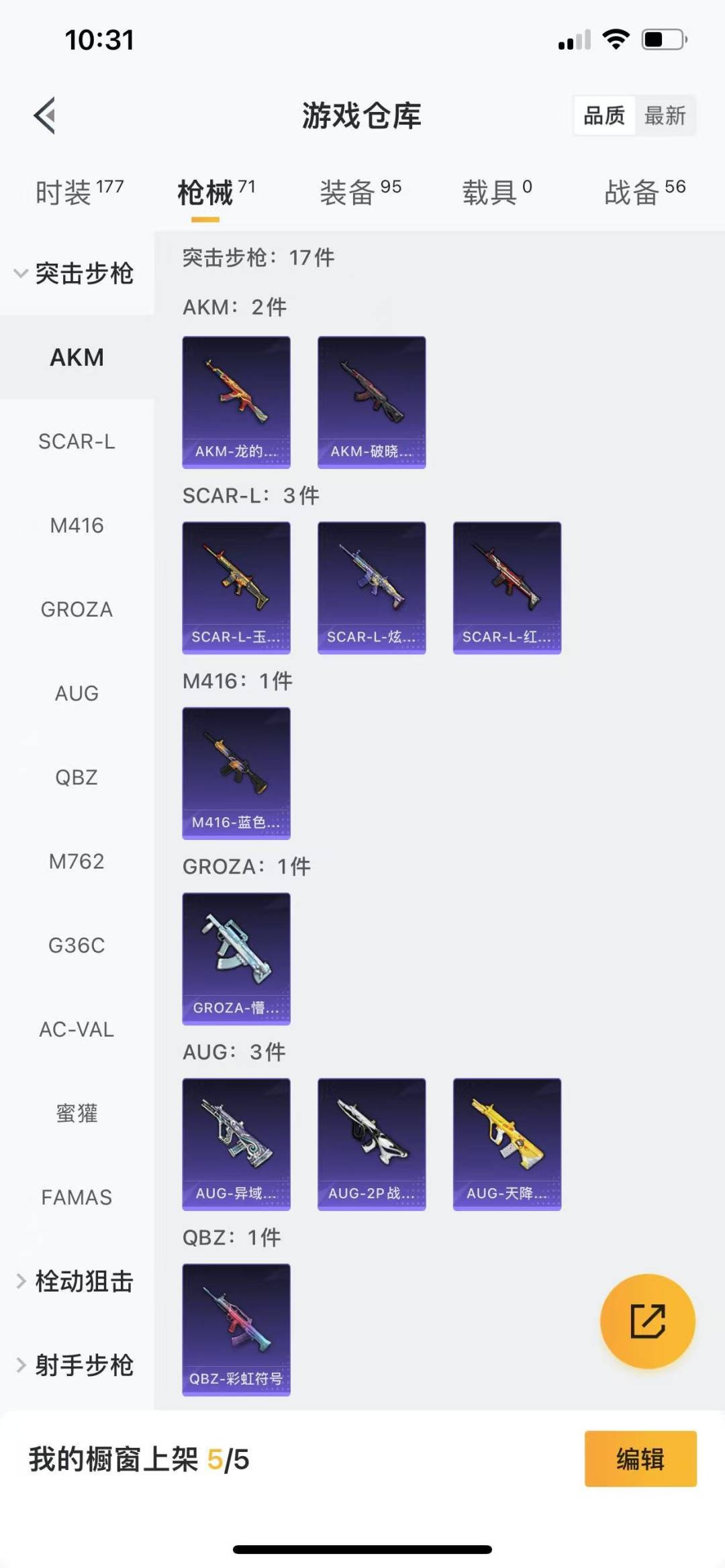Open the M416-蓝色 skin tile

pos(236,773)
